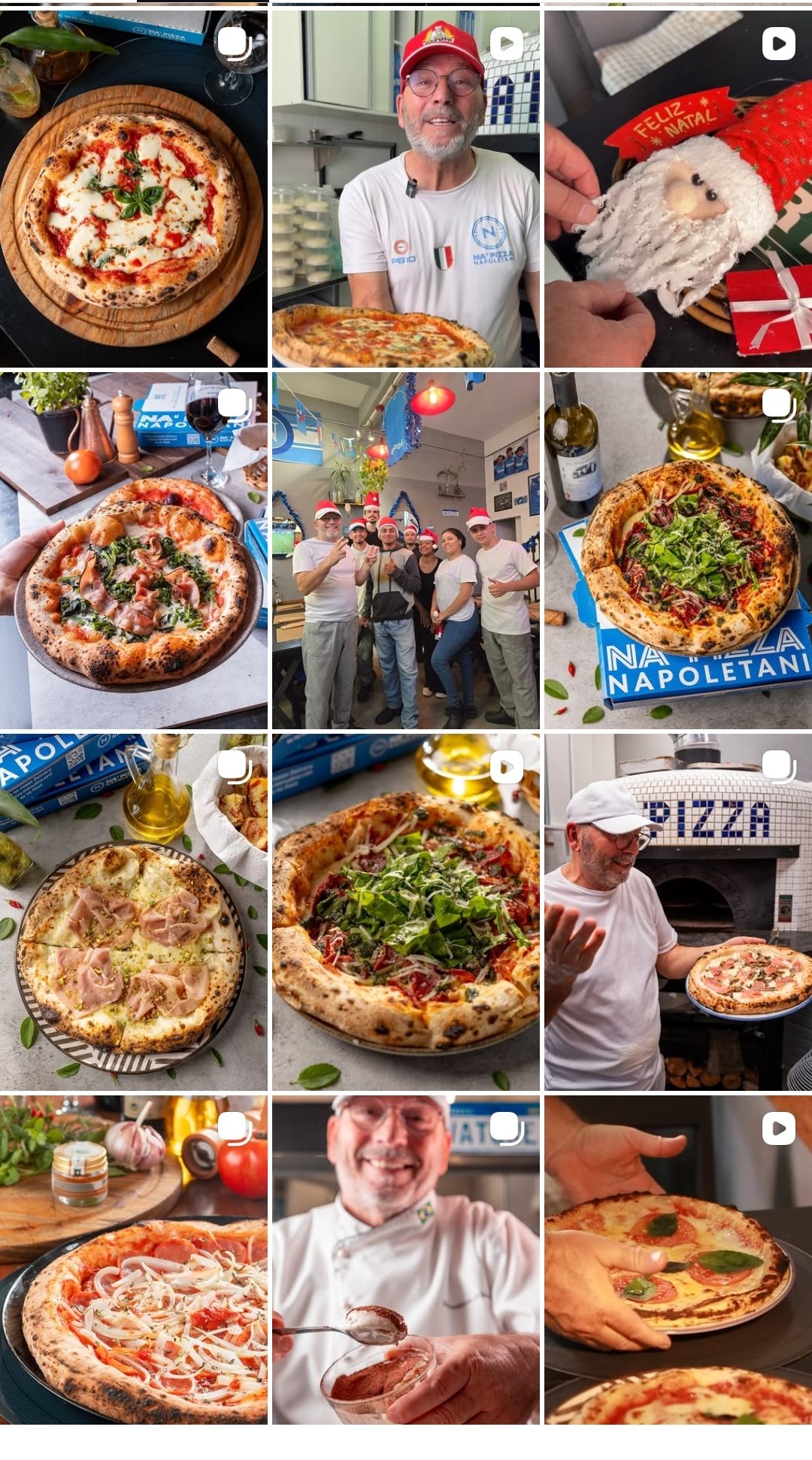The width and height of the screenshot is (812, 1460).
Task: Open the staff group photo in Santa hats
Action: 405,550
